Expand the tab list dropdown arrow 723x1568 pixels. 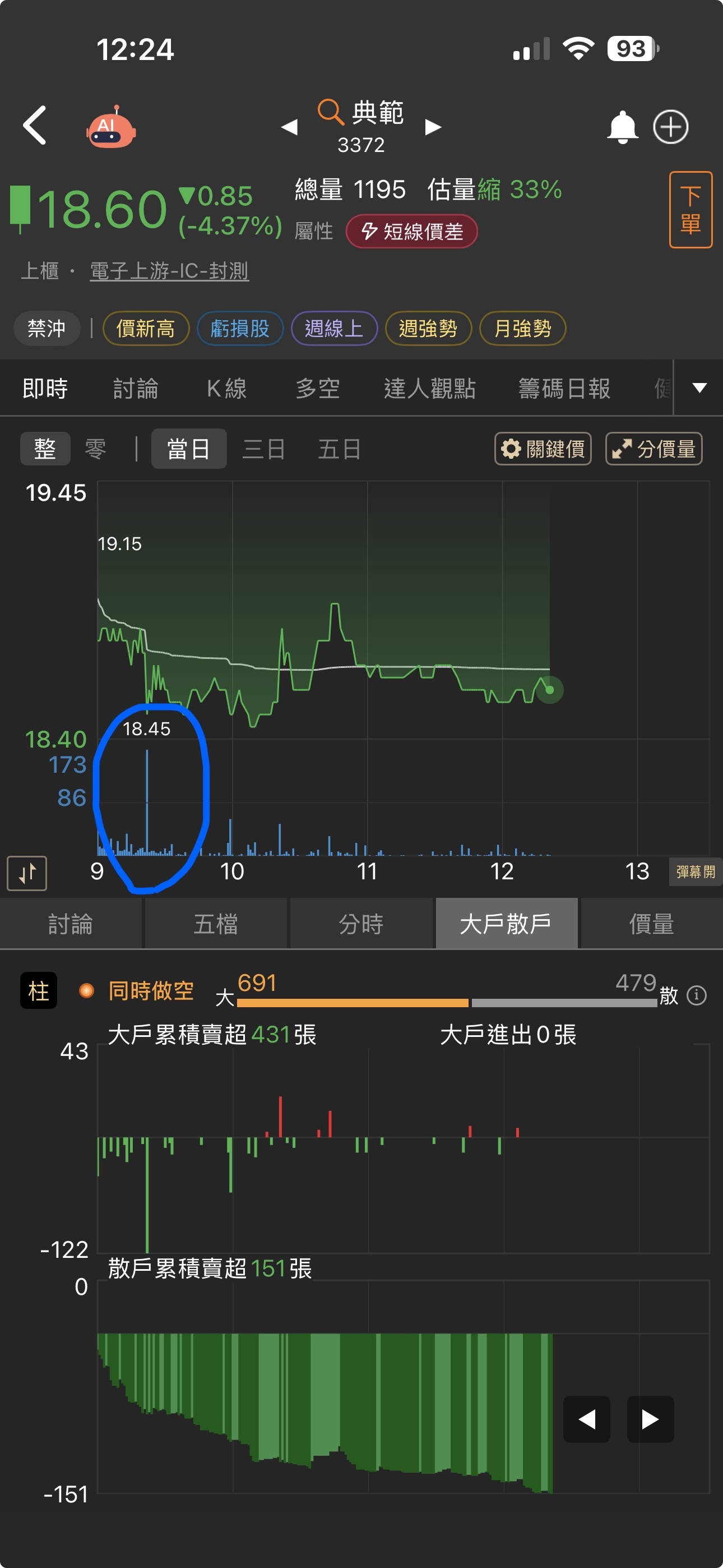pos(699,388)
